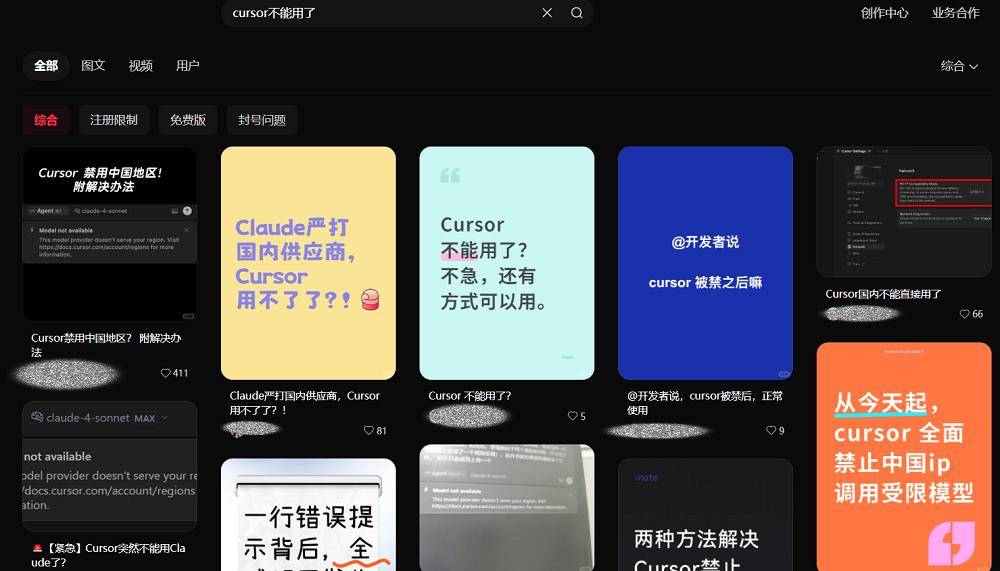Like the post with 411 likes
Viewport: 1000px width, 571px height.
coord(167,373)
